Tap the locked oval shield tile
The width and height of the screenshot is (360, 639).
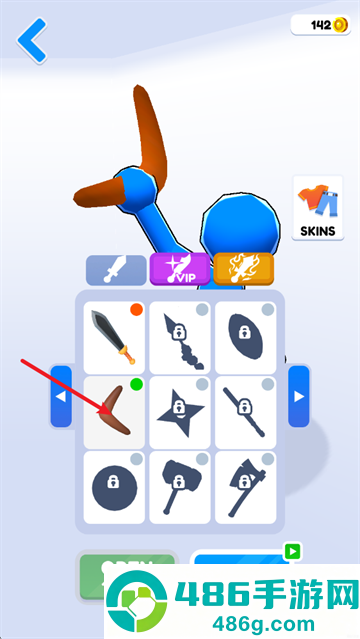pyautogui.click(x=245, y=337)
